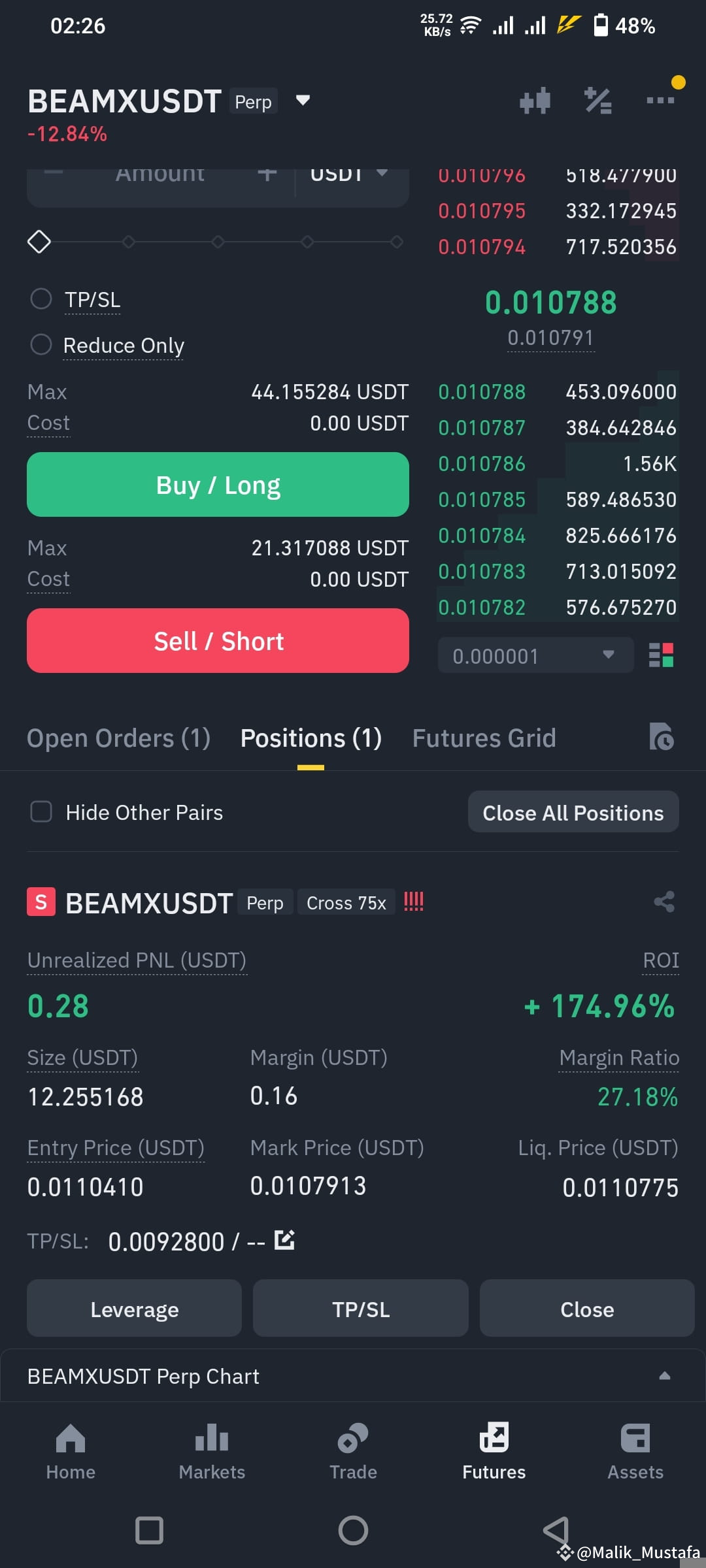This screenshot has width=706, height=1568.
Task: Tap the Buy / Long button
Action: coord(218,485)
